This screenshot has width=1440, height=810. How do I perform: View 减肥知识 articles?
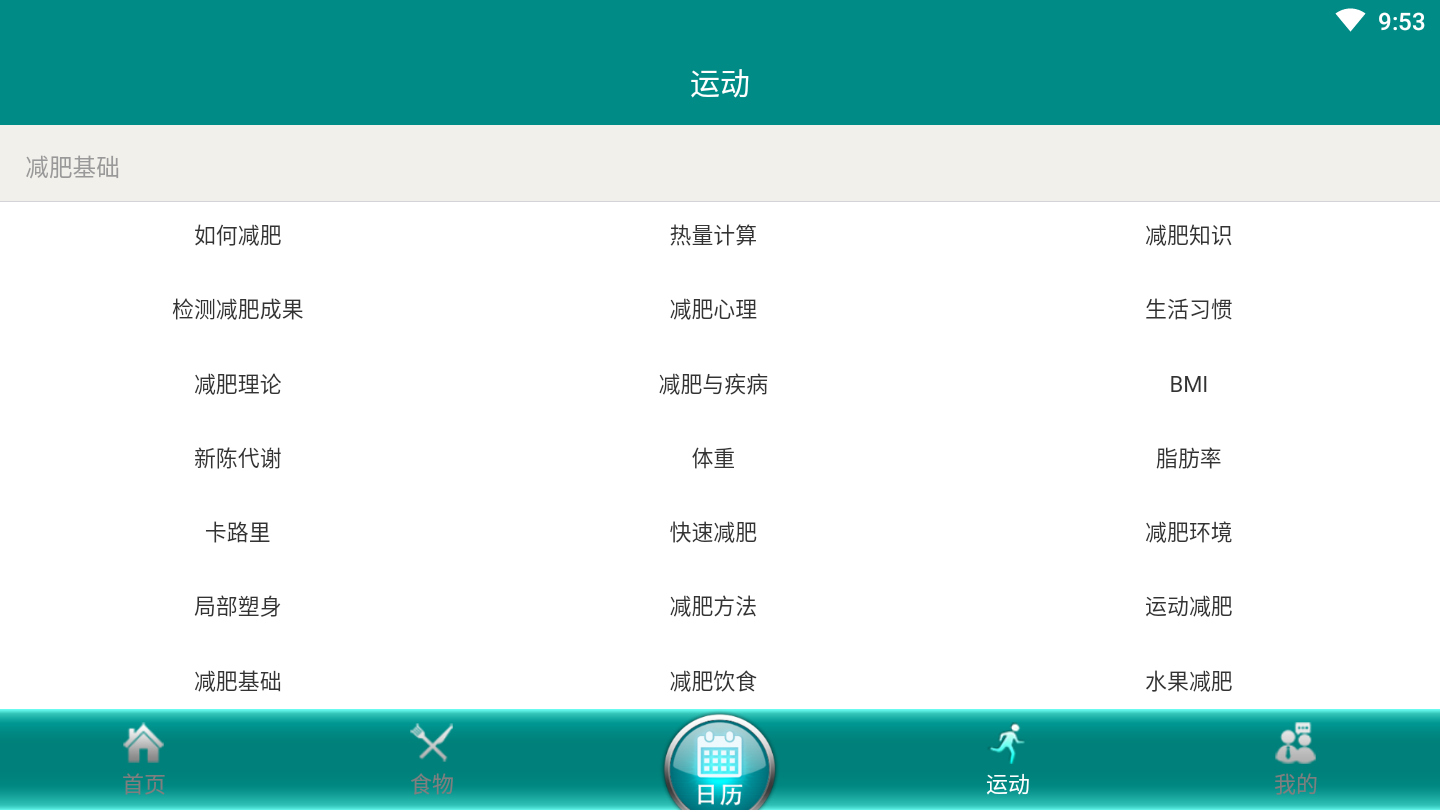pos(1188,235)
